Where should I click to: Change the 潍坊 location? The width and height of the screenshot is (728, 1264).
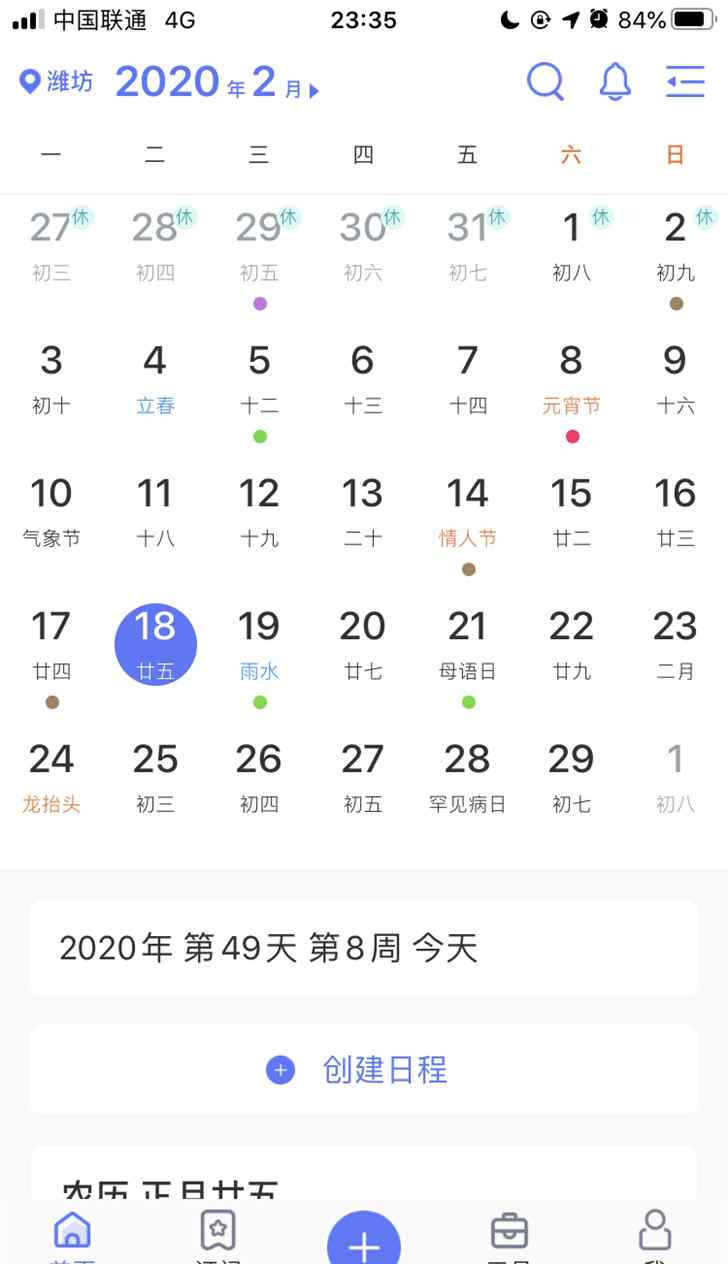(x=57, y=82)
